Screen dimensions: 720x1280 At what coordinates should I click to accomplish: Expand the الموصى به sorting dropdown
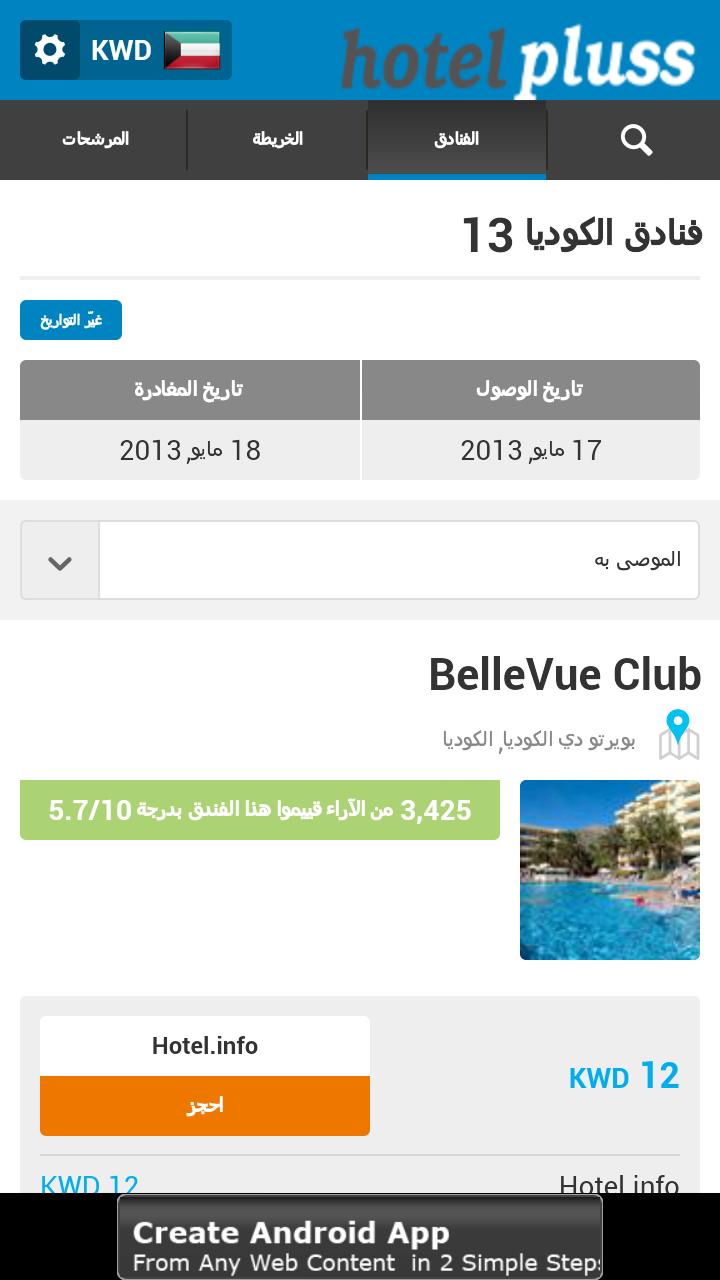398,559
